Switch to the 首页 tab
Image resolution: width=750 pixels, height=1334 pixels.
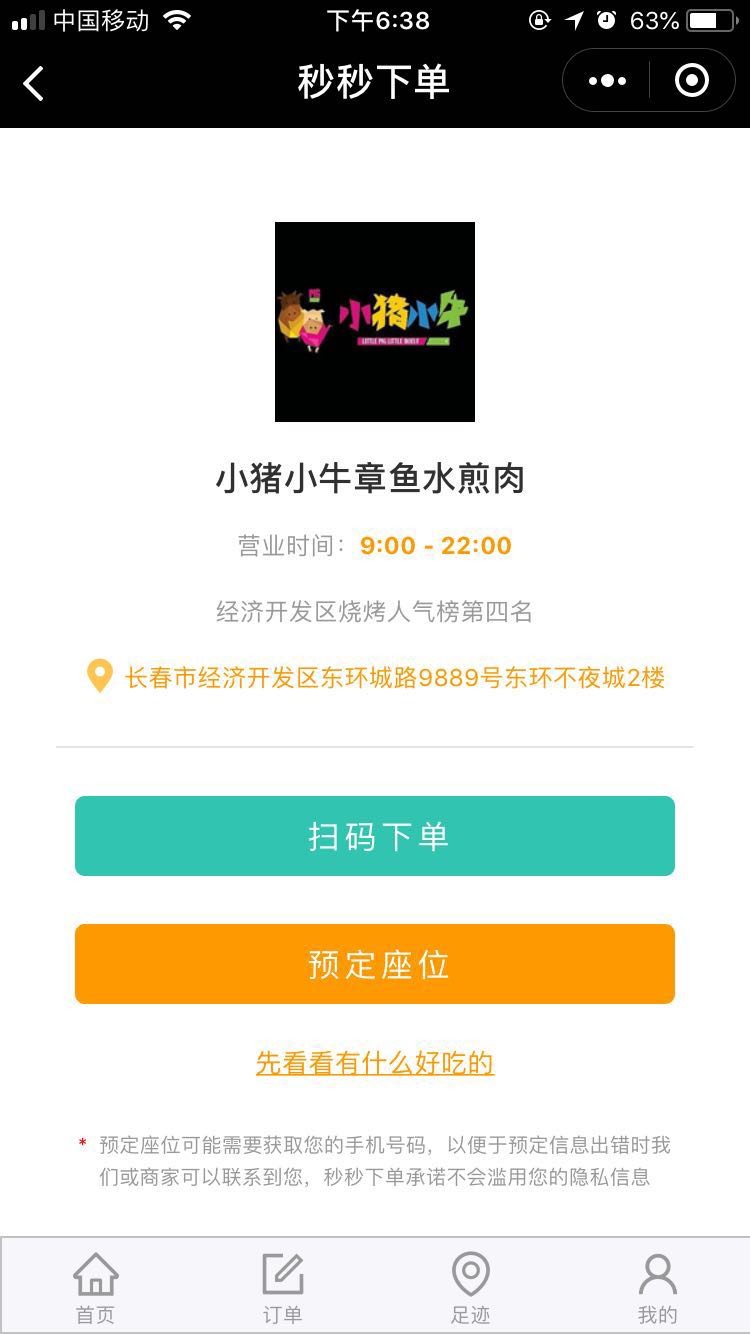(96, 1288)
